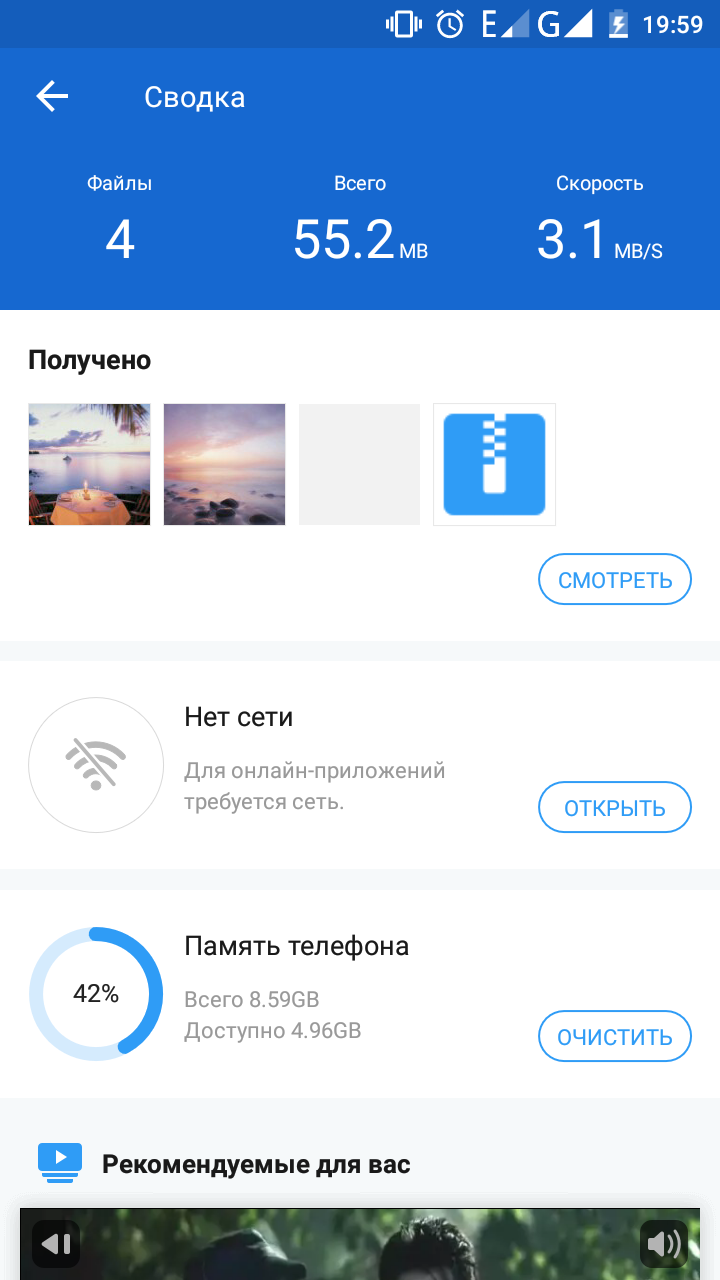
Task: Toggle the video sound speaker icon
Action: 663,1244
